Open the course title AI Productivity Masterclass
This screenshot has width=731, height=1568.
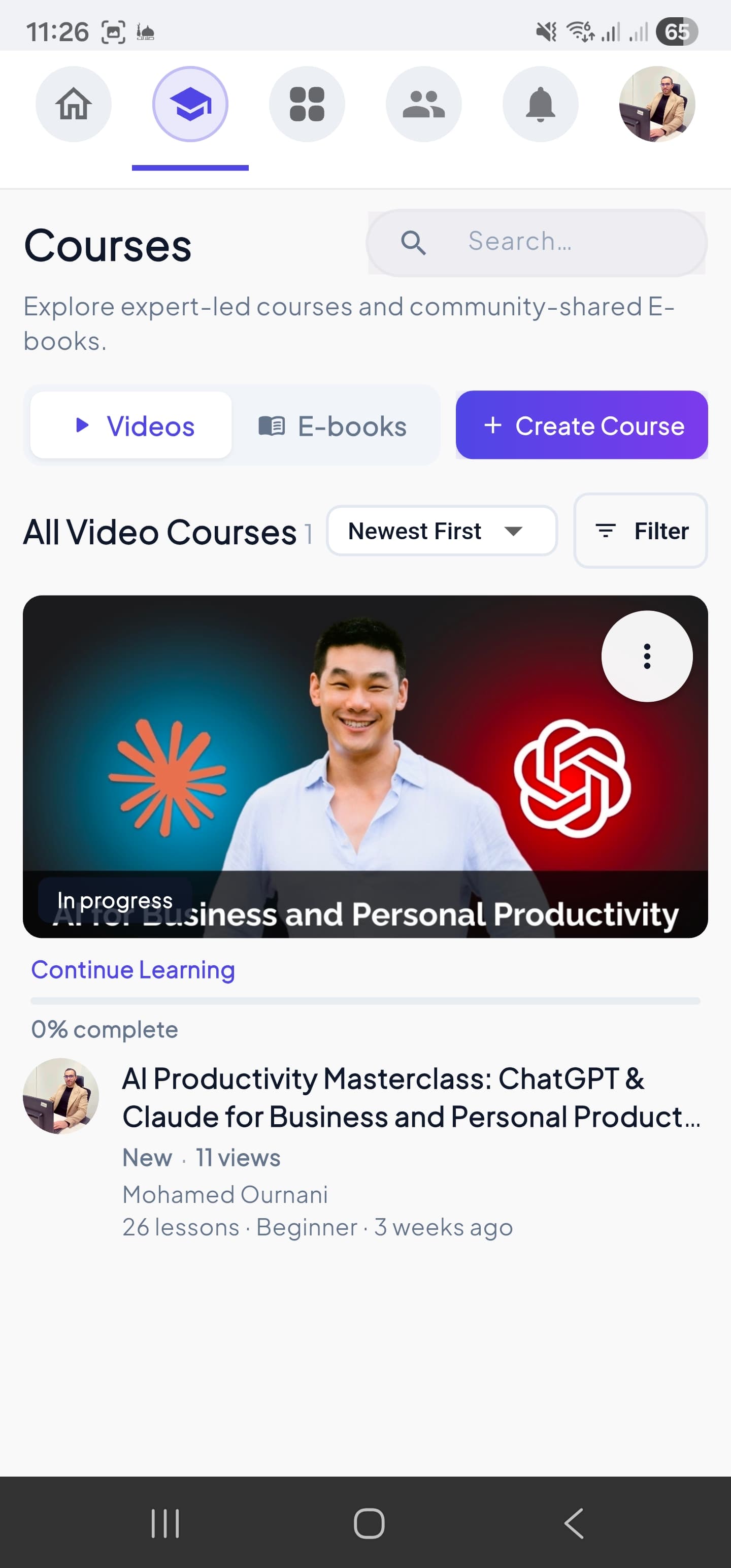pos(412,1097)
